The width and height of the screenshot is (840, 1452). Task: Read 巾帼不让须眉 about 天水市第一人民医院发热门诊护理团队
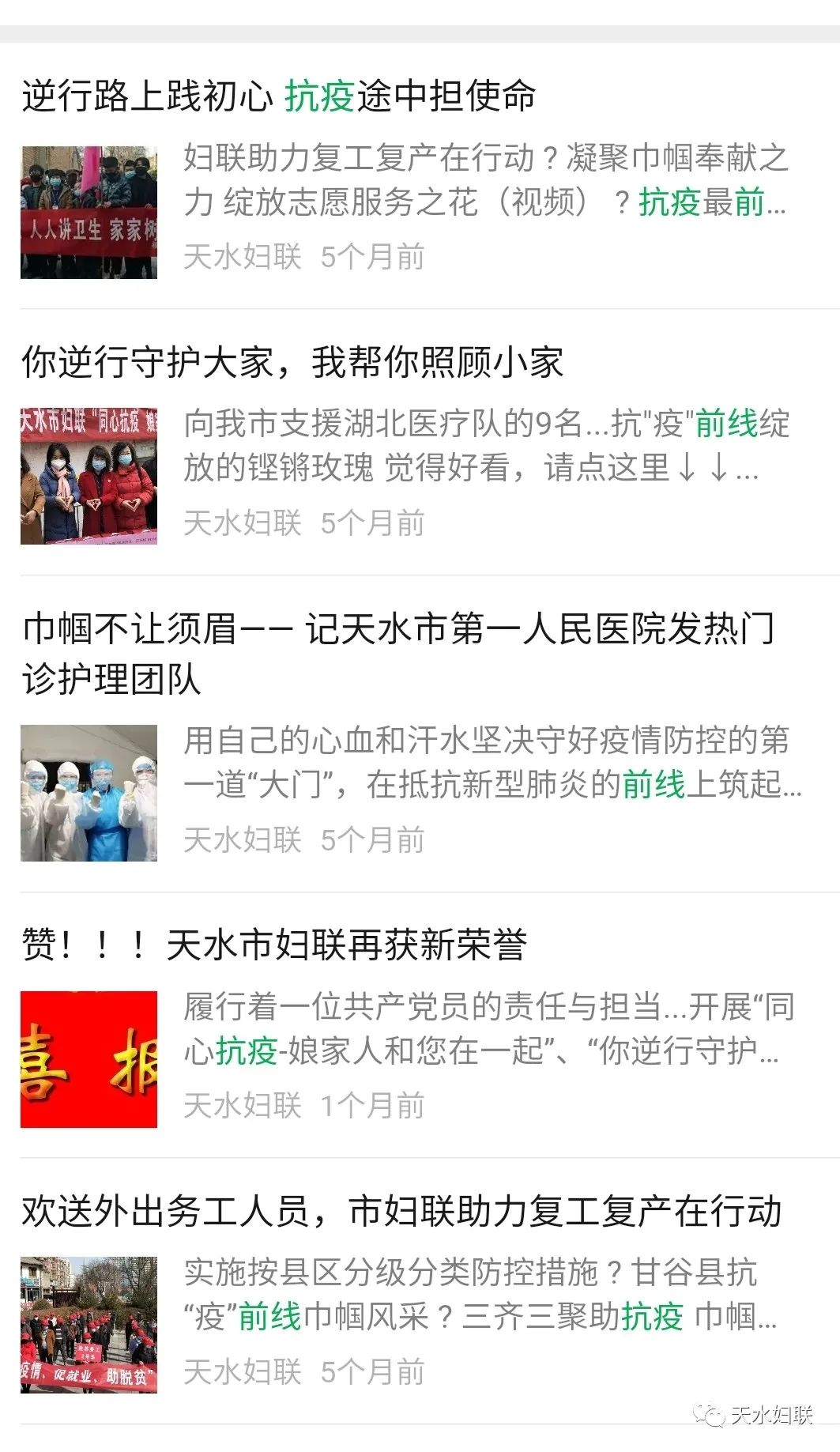398,654
